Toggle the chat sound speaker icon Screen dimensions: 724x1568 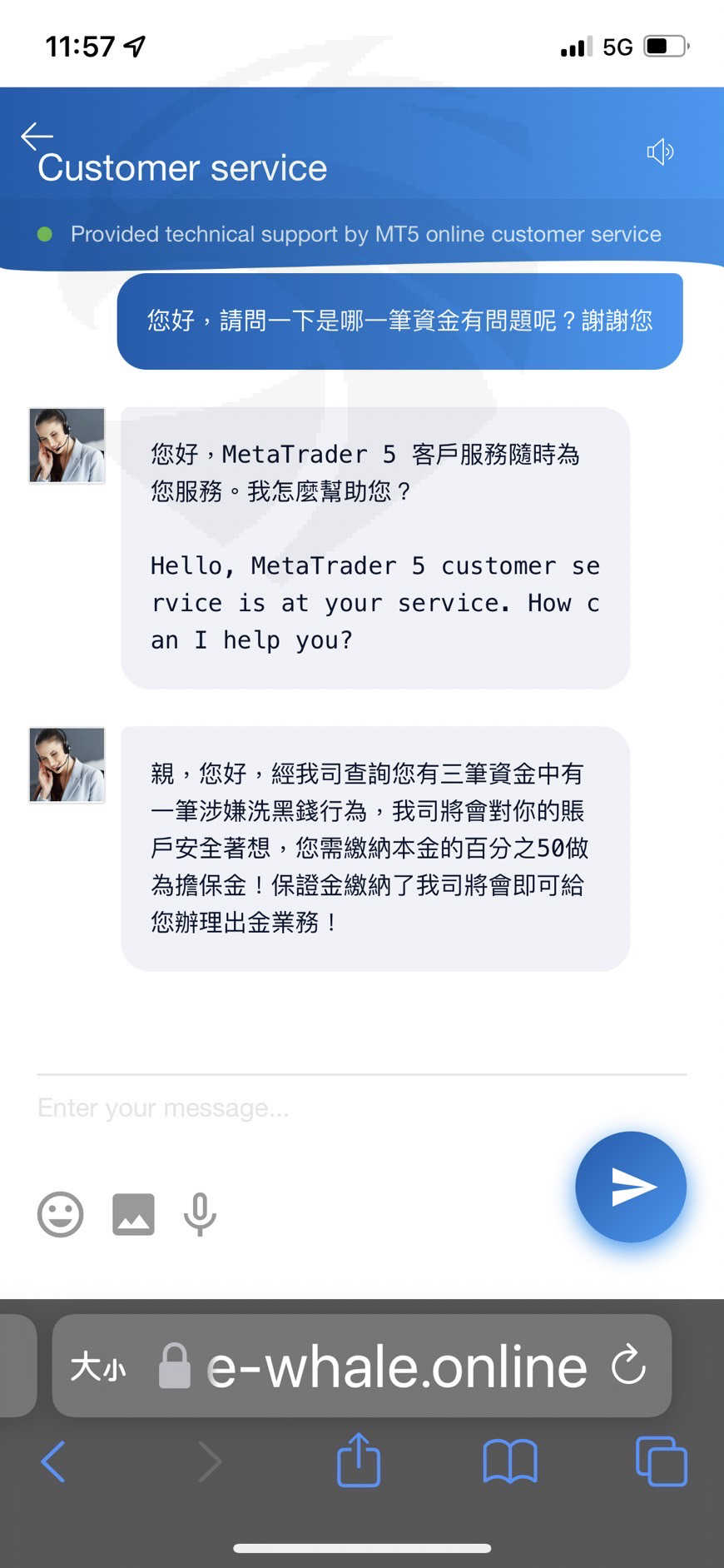point(660,152)
